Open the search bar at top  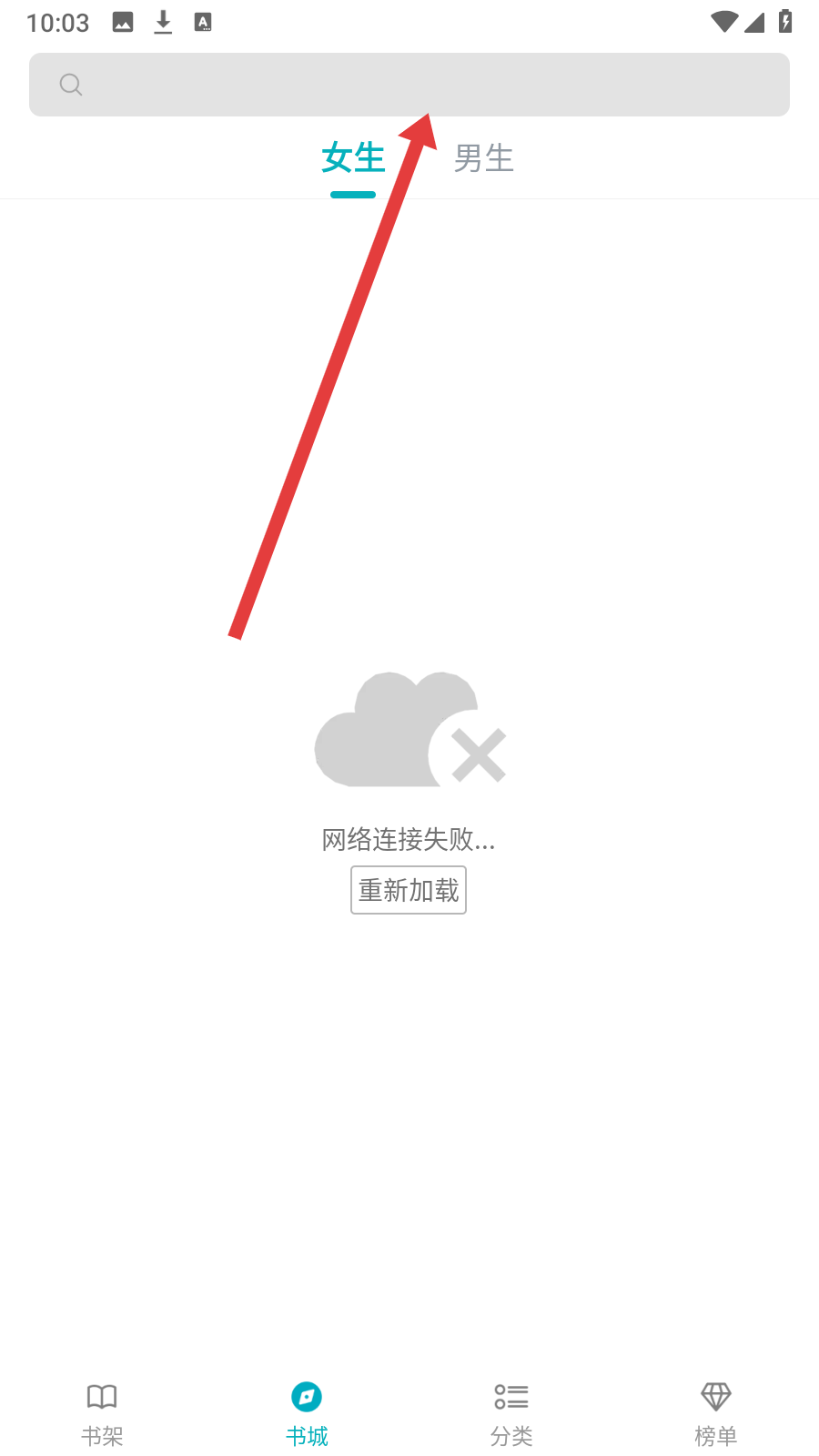coord(409,85)
